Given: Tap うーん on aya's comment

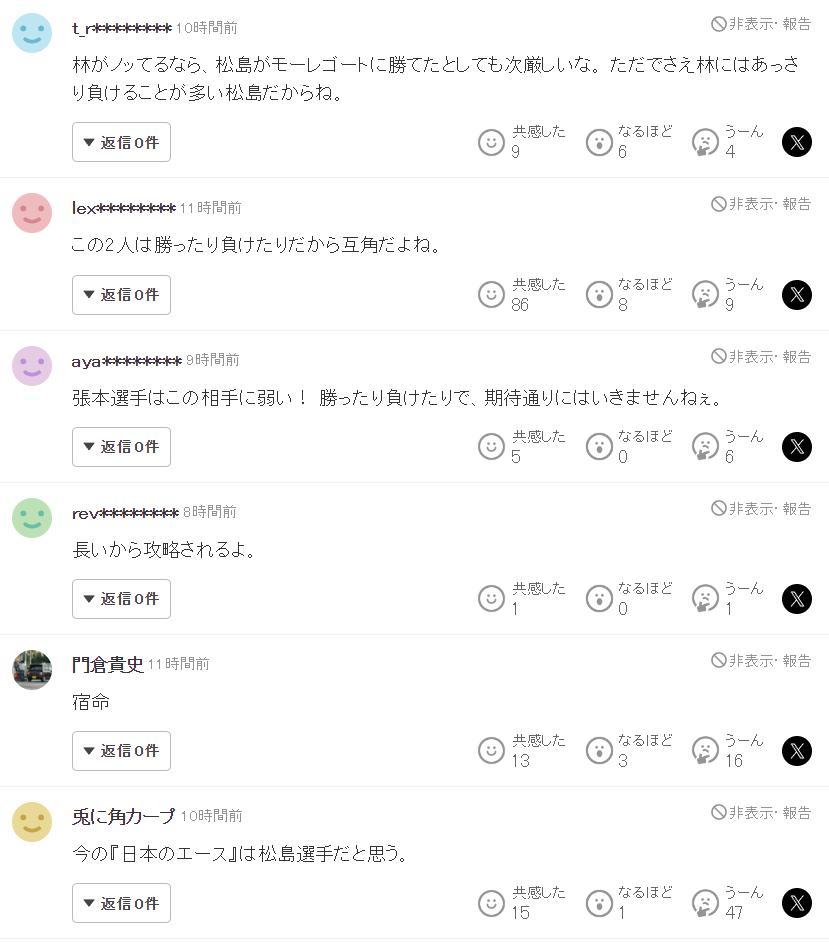Looking at the screenshot, I should [706, 446].
